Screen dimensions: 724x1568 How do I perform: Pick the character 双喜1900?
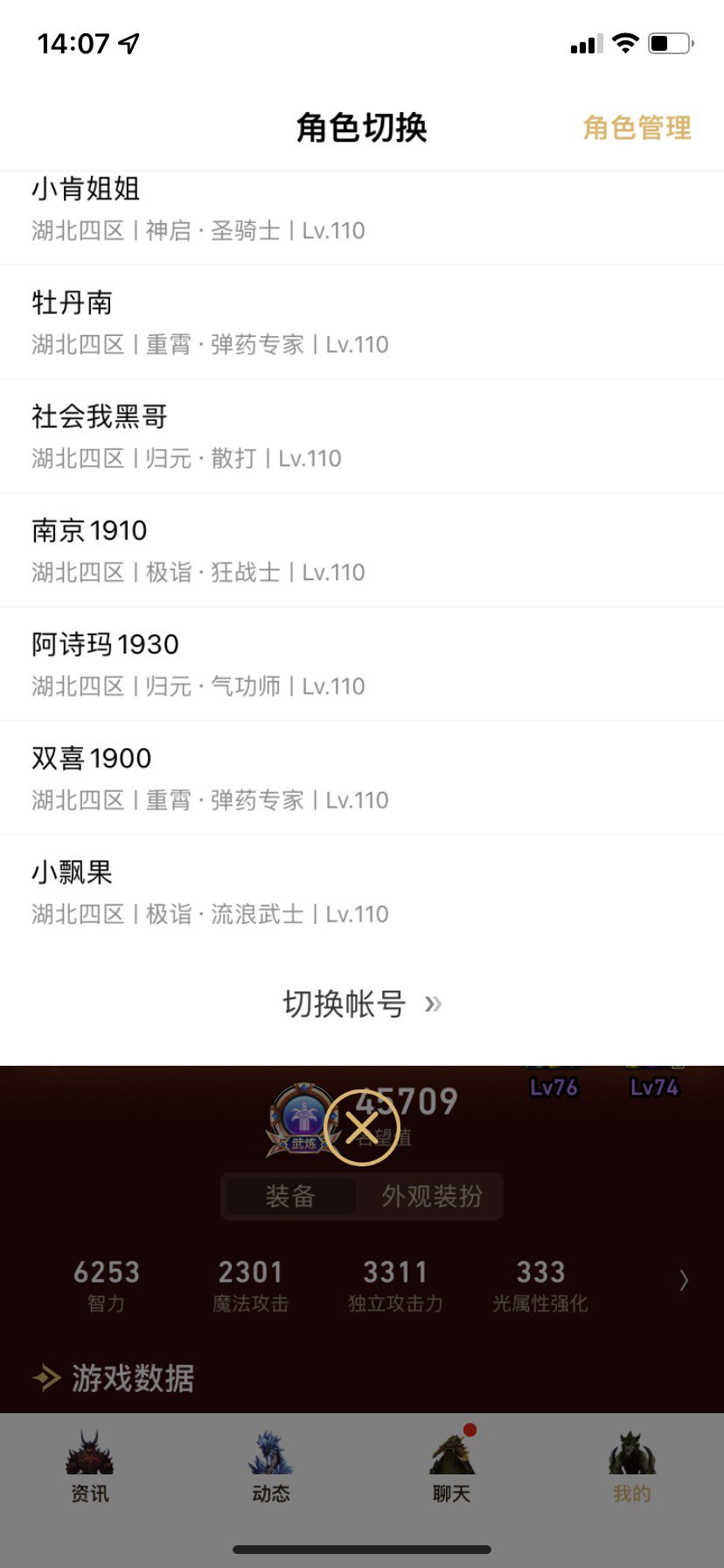[x=362, y=778]
